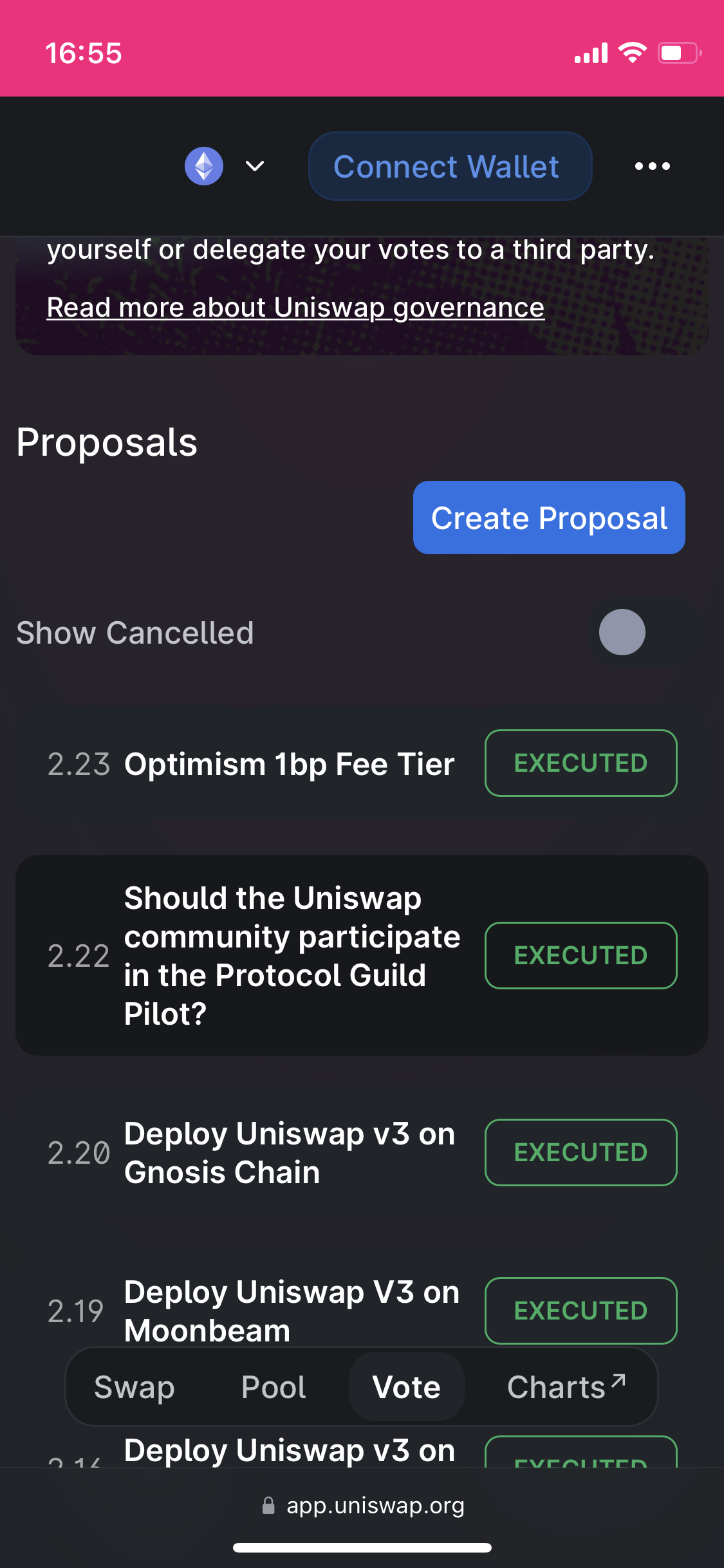
Task: Click the EXECUTED badge on proposal 2.20
Action: click(580, 1152)
